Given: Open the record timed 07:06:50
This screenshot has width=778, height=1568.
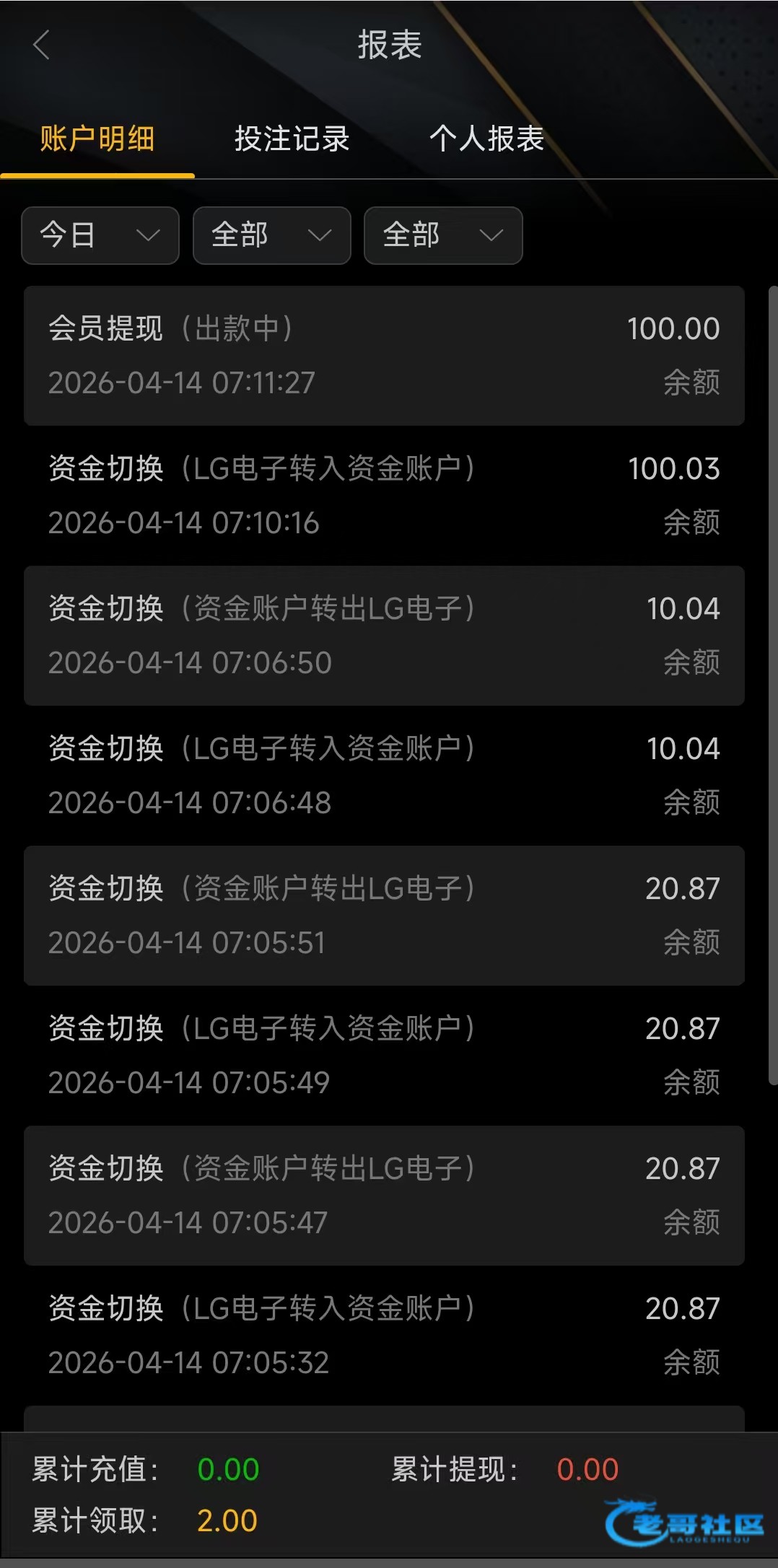Looking at the screenshot, I should coord(384,636).
